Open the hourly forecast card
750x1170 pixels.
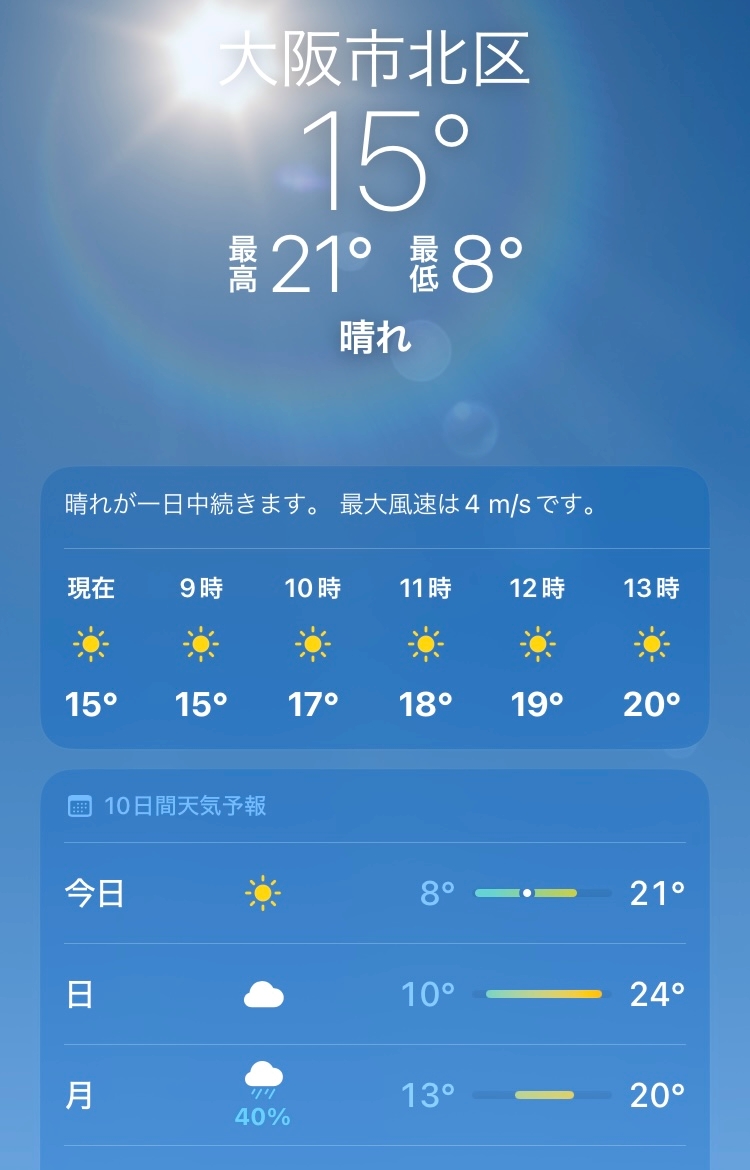[x=375, y=607]
